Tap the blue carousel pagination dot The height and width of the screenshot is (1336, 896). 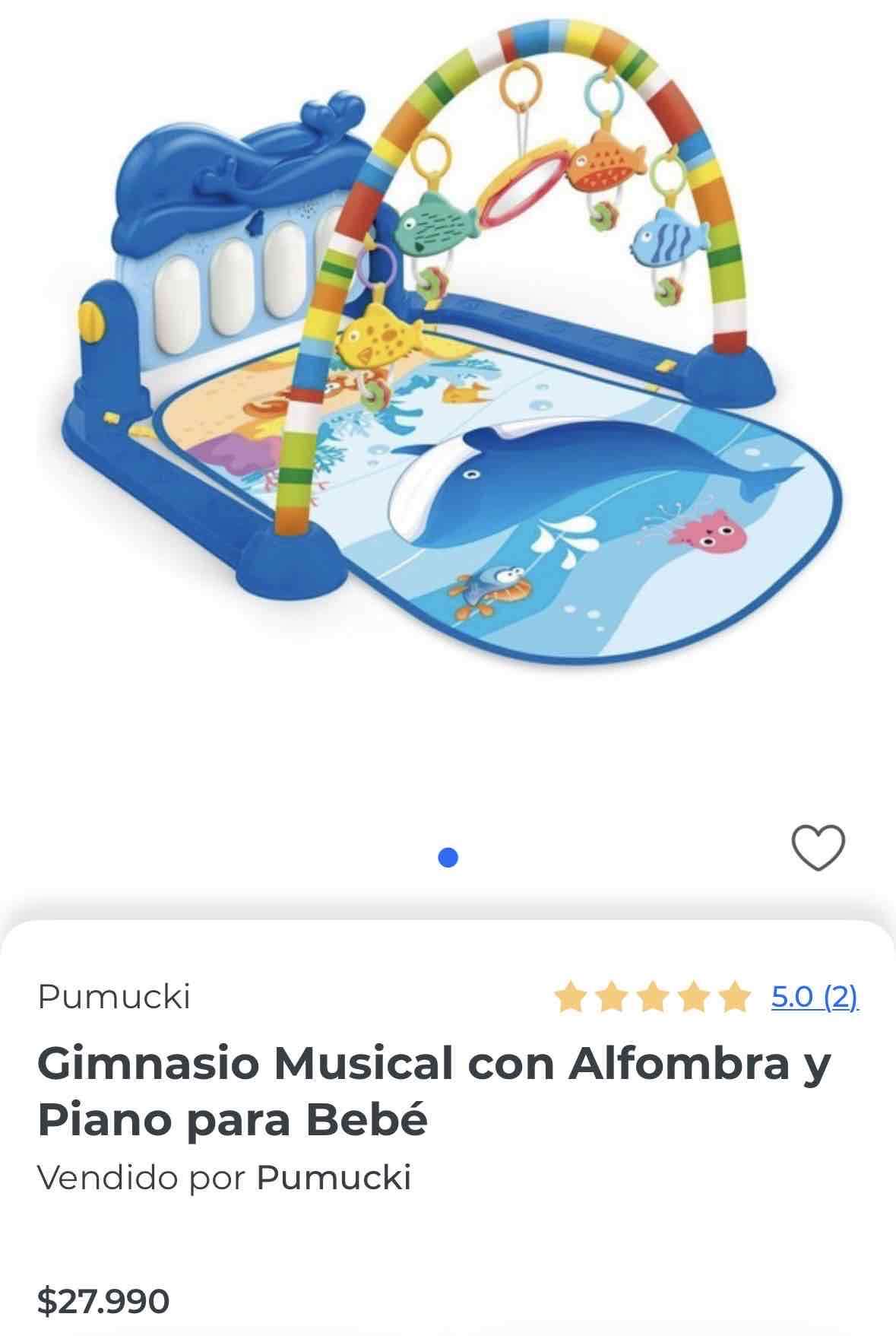click(448, 855)
